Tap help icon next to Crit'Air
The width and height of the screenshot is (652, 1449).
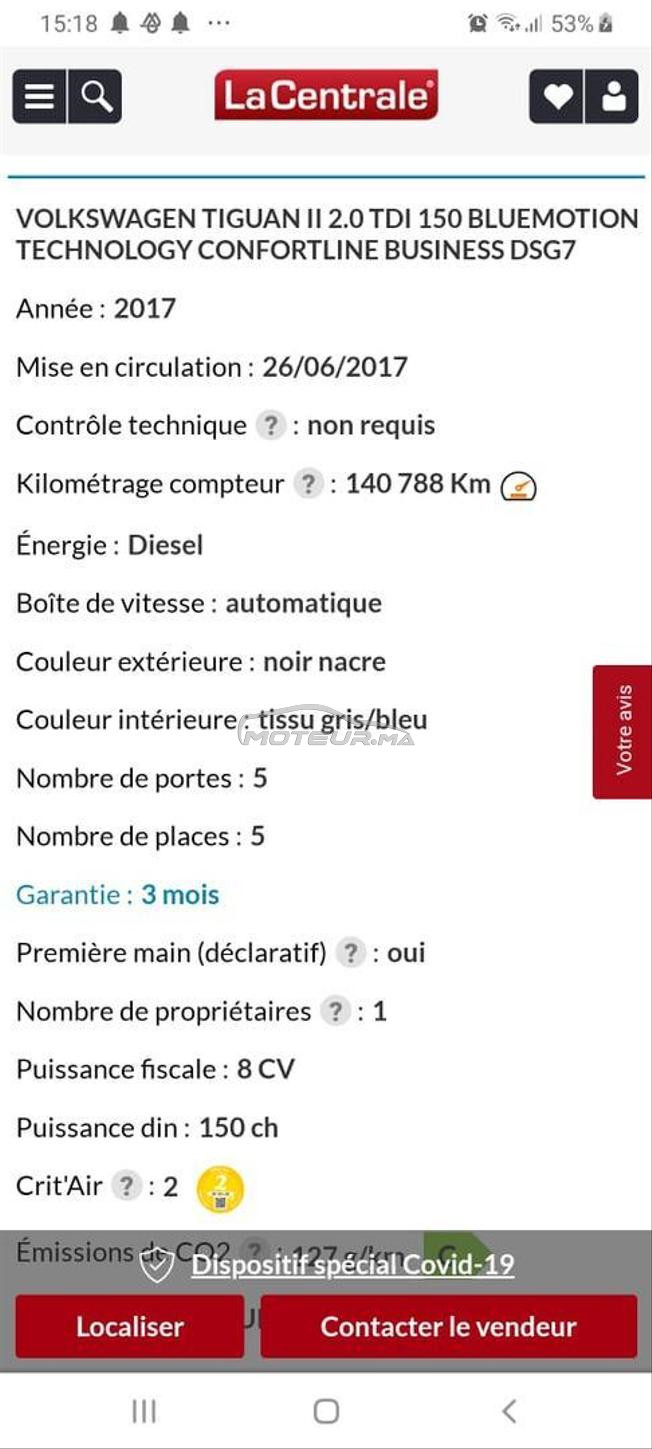(125, 1187)
